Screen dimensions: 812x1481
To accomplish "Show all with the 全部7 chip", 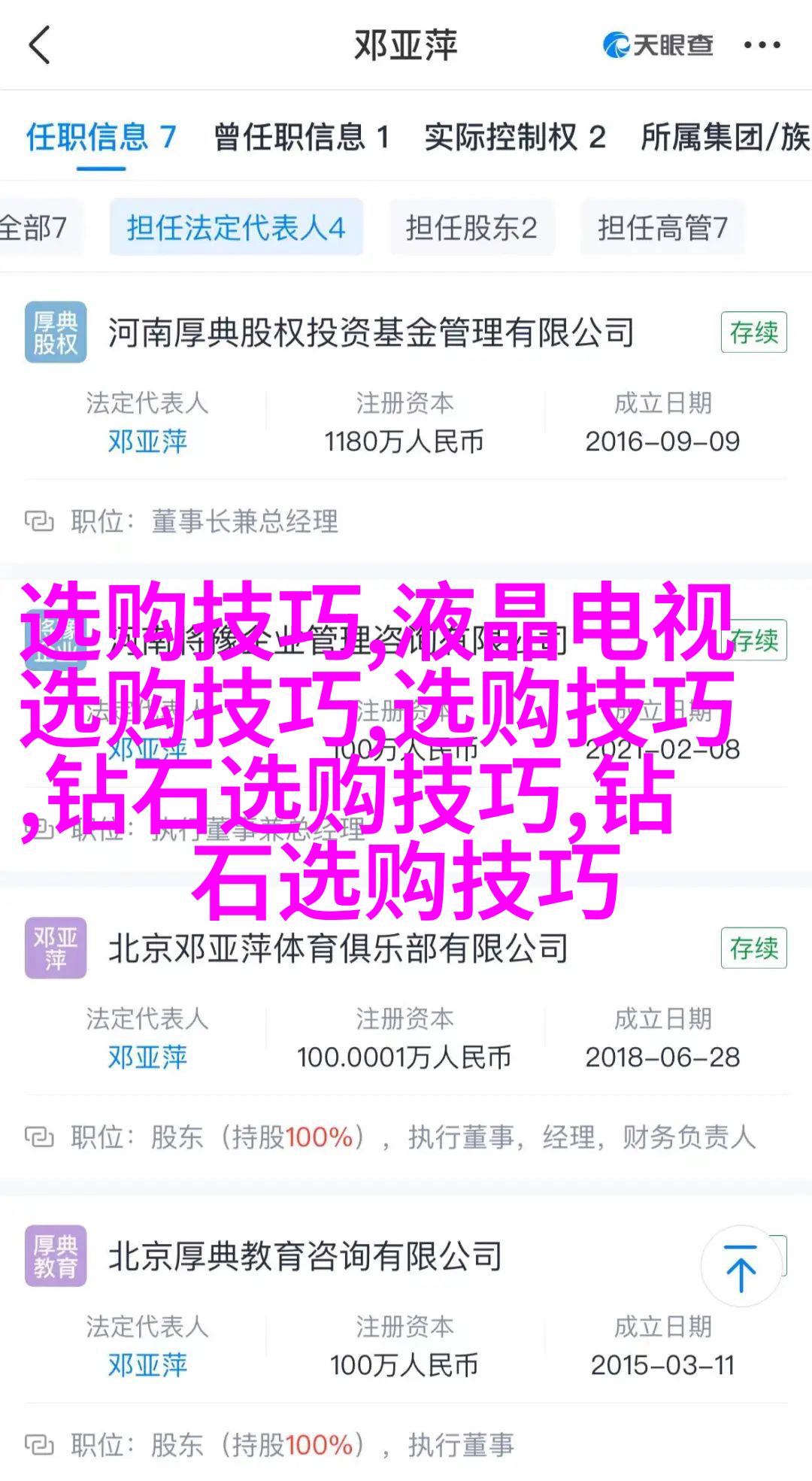I will pos(35,227).
